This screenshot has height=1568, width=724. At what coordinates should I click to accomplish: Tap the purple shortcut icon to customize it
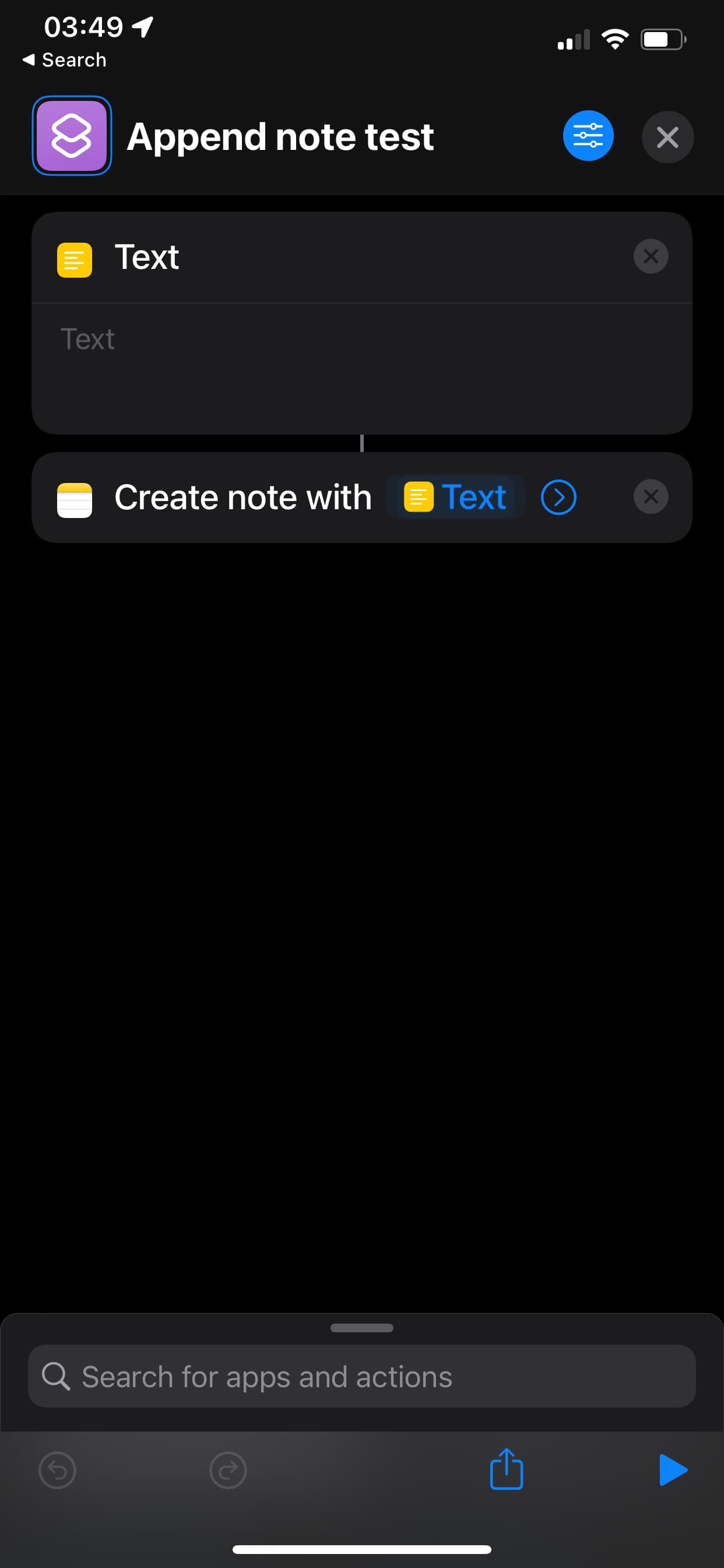tap(72, 136)
